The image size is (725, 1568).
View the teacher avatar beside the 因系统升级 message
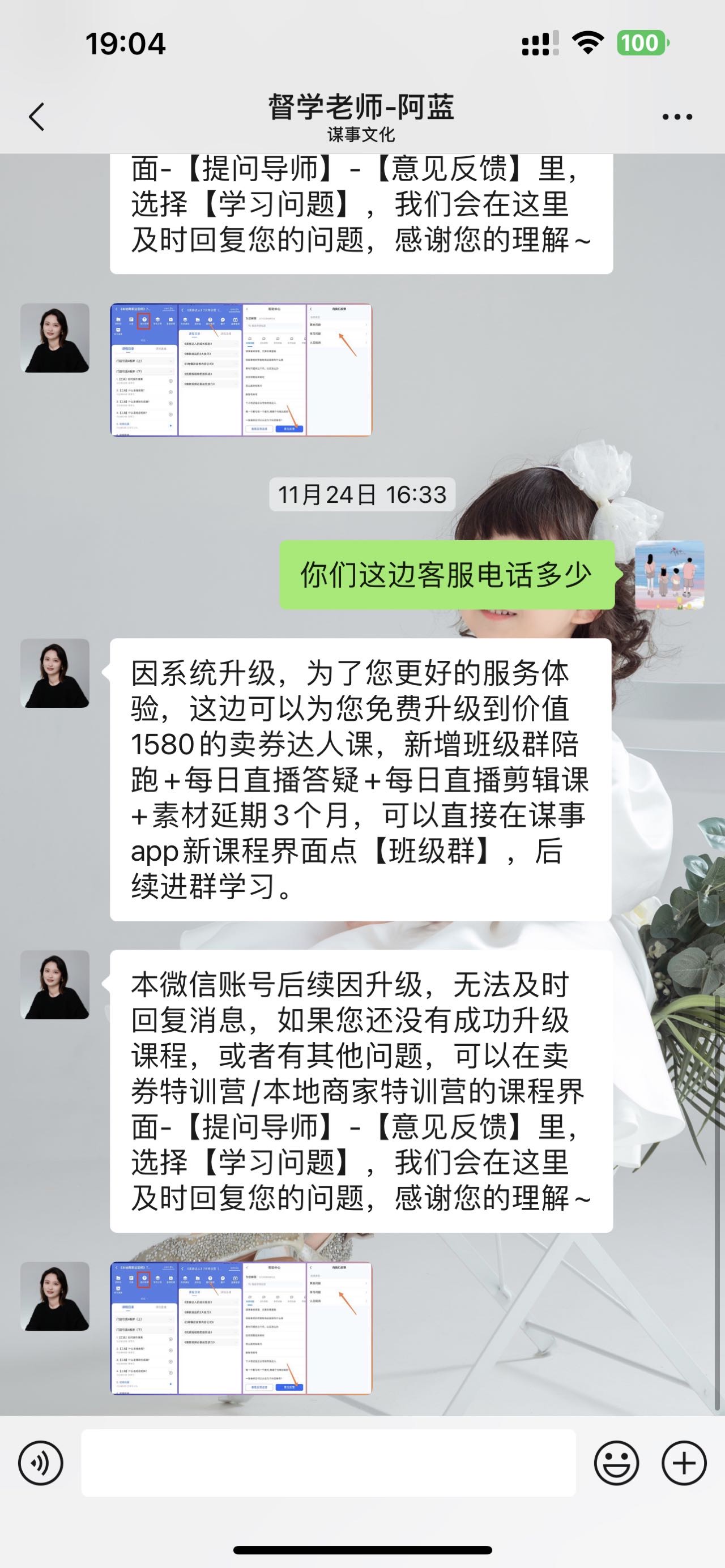coord(55,673)
